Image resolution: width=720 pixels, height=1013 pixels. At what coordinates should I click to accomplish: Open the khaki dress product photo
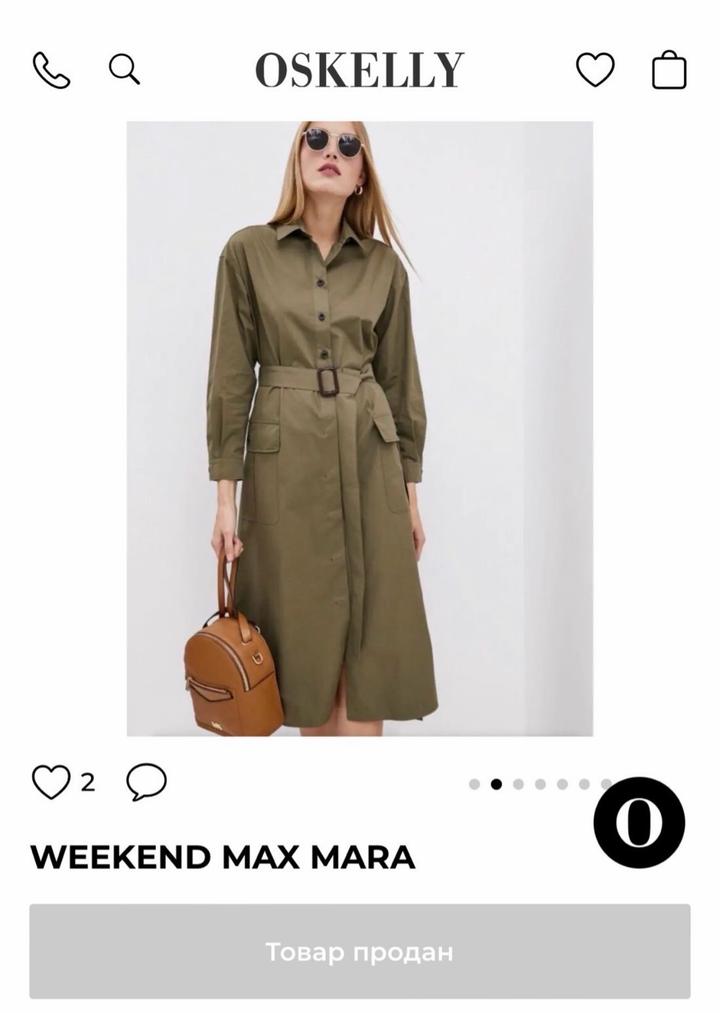tap(359, 428)
